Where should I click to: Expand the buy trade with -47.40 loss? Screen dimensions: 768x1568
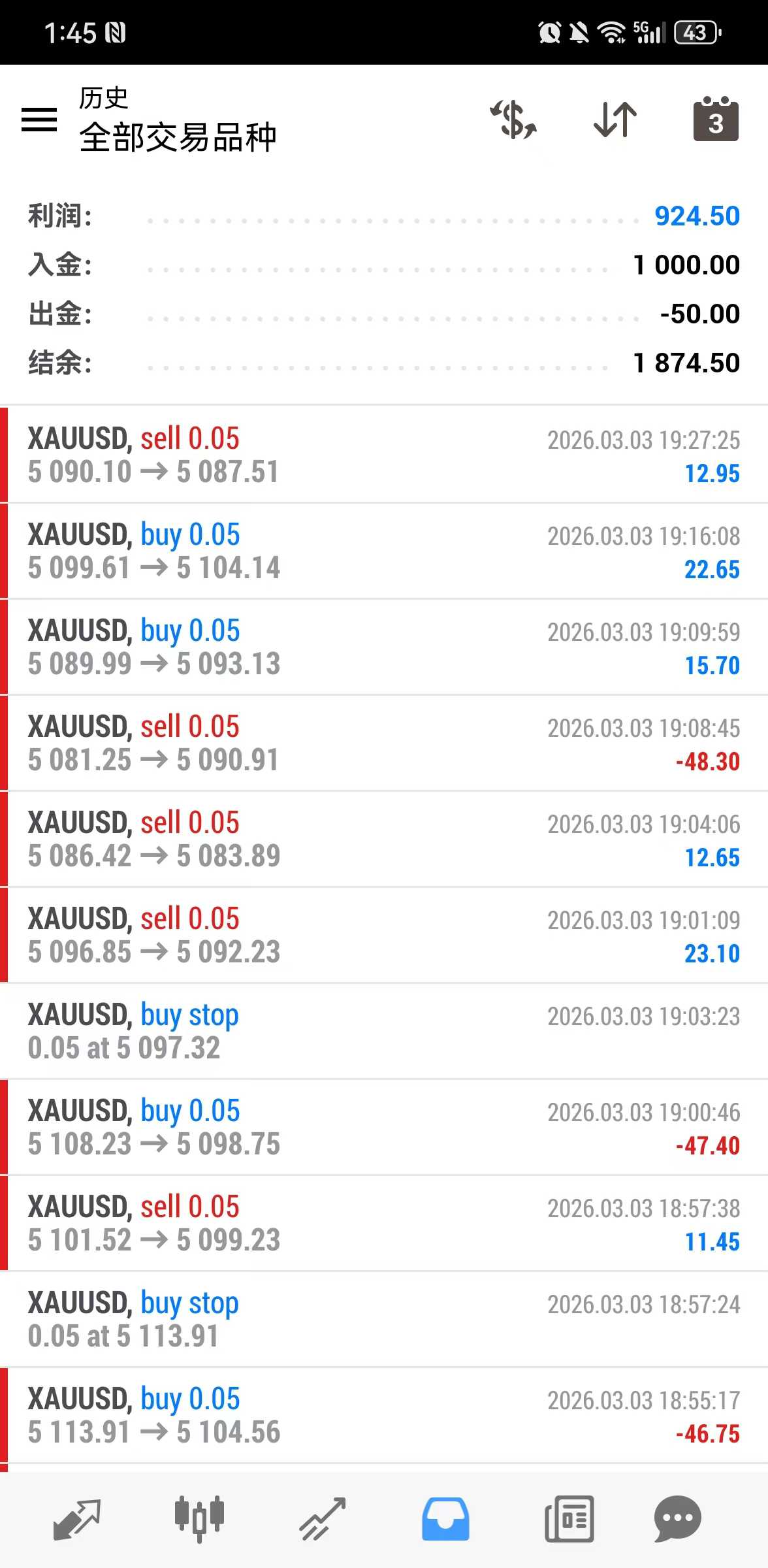[384, 1127]
